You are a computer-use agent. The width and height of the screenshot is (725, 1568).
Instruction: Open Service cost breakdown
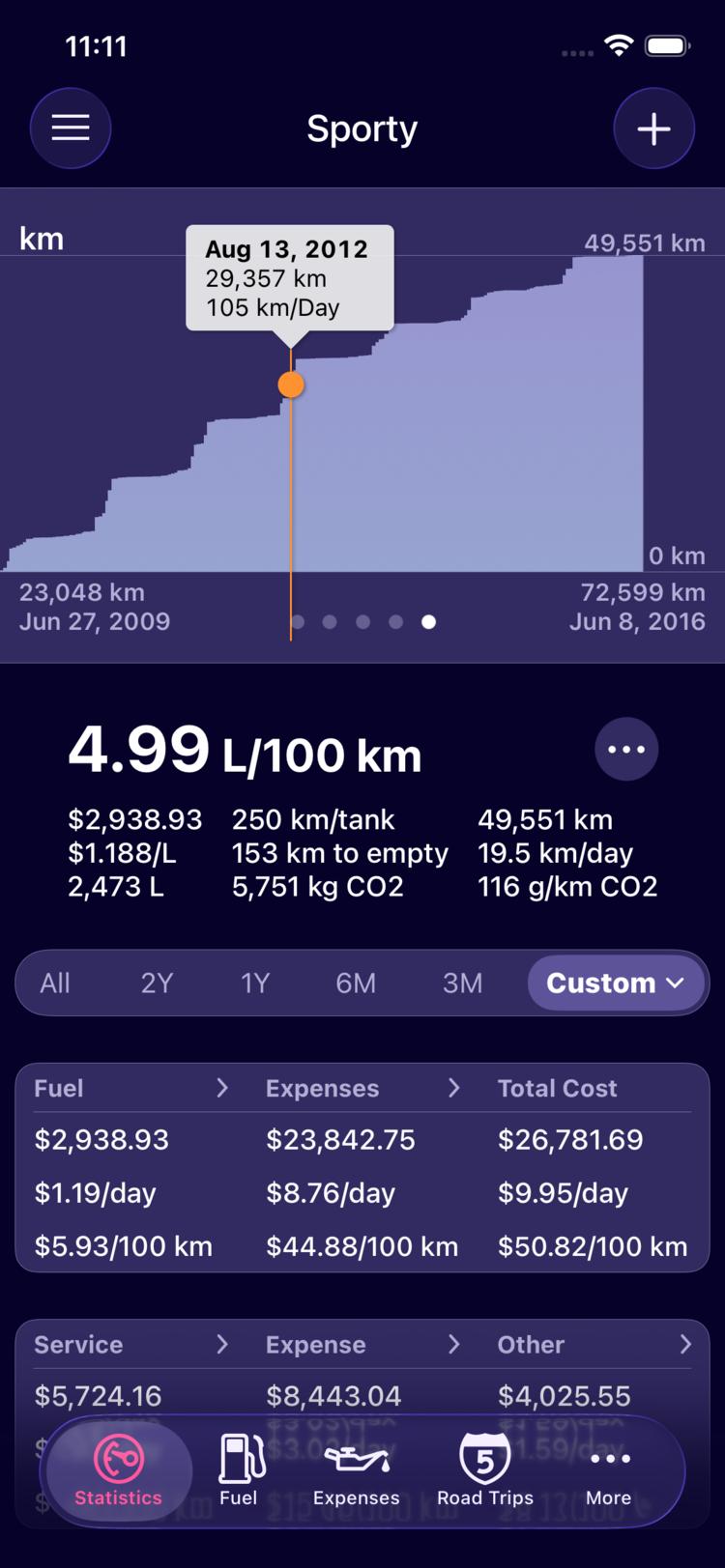point(131,1344)
